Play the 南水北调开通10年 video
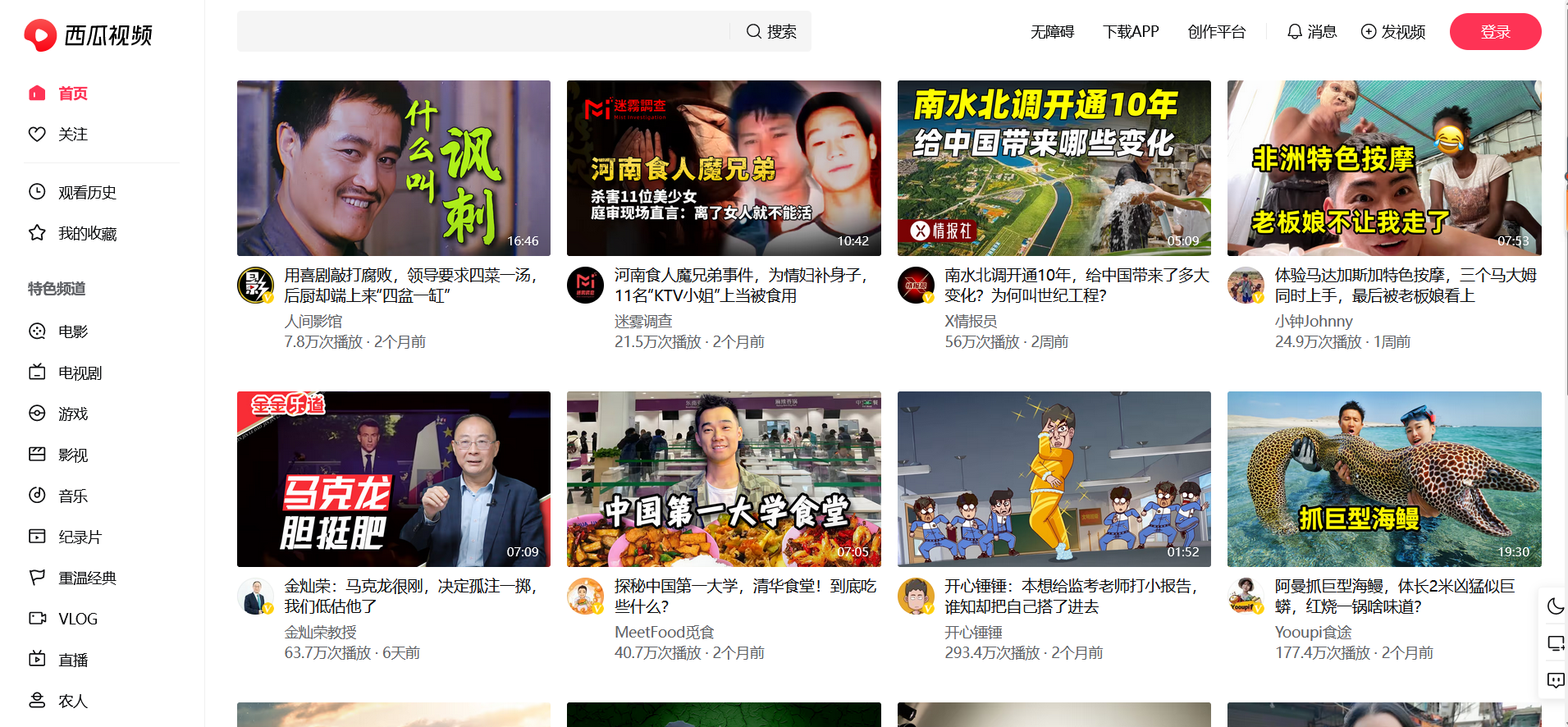 (x=1054, y=168)
